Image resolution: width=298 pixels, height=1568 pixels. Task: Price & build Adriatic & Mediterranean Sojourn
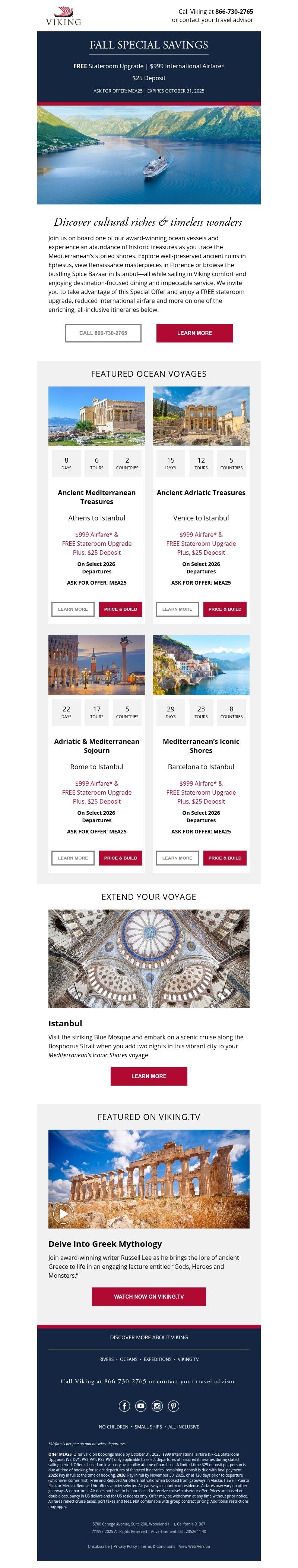pos(120,858)
